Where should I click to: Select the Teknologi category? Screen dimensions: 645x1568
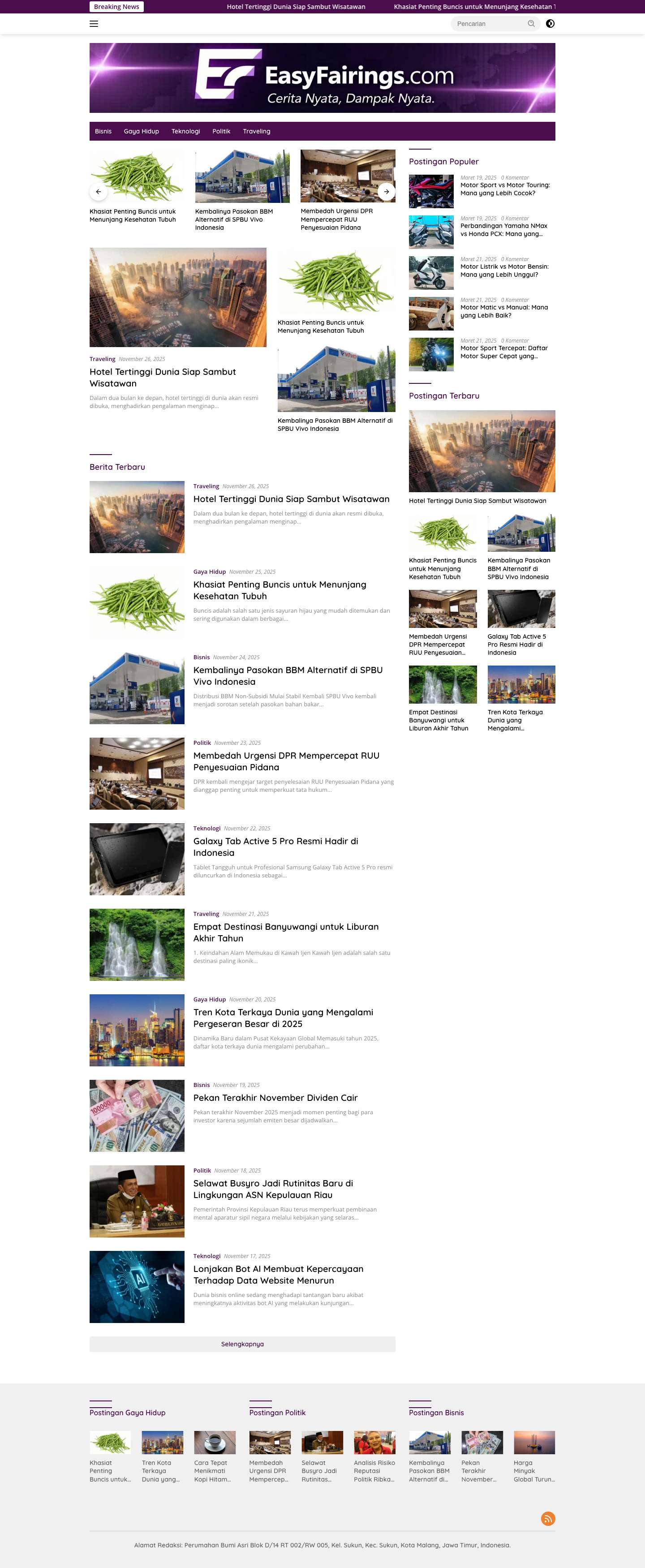pos(185,132)
